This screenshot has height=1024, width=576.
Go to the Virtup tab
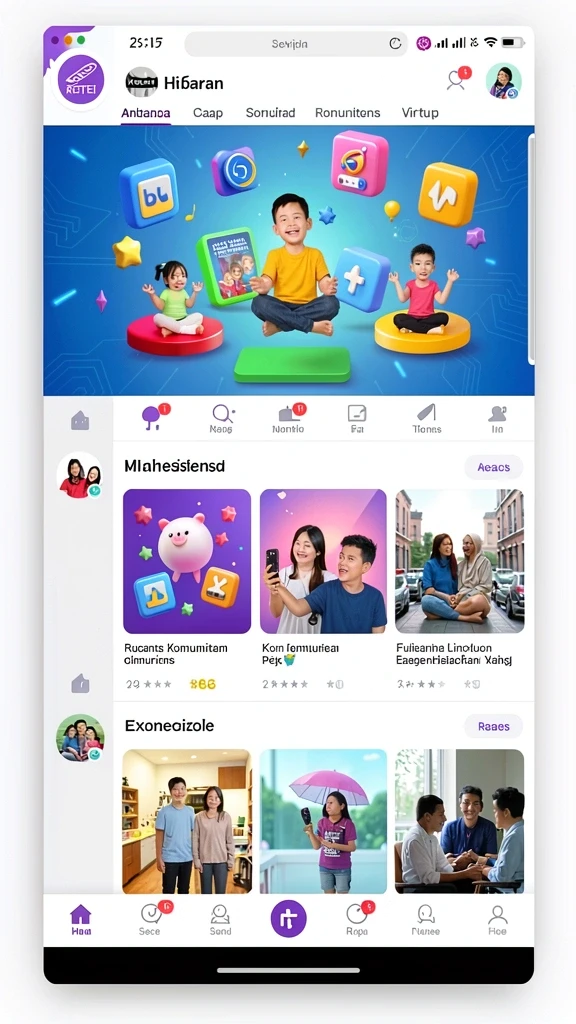(420, 112)
